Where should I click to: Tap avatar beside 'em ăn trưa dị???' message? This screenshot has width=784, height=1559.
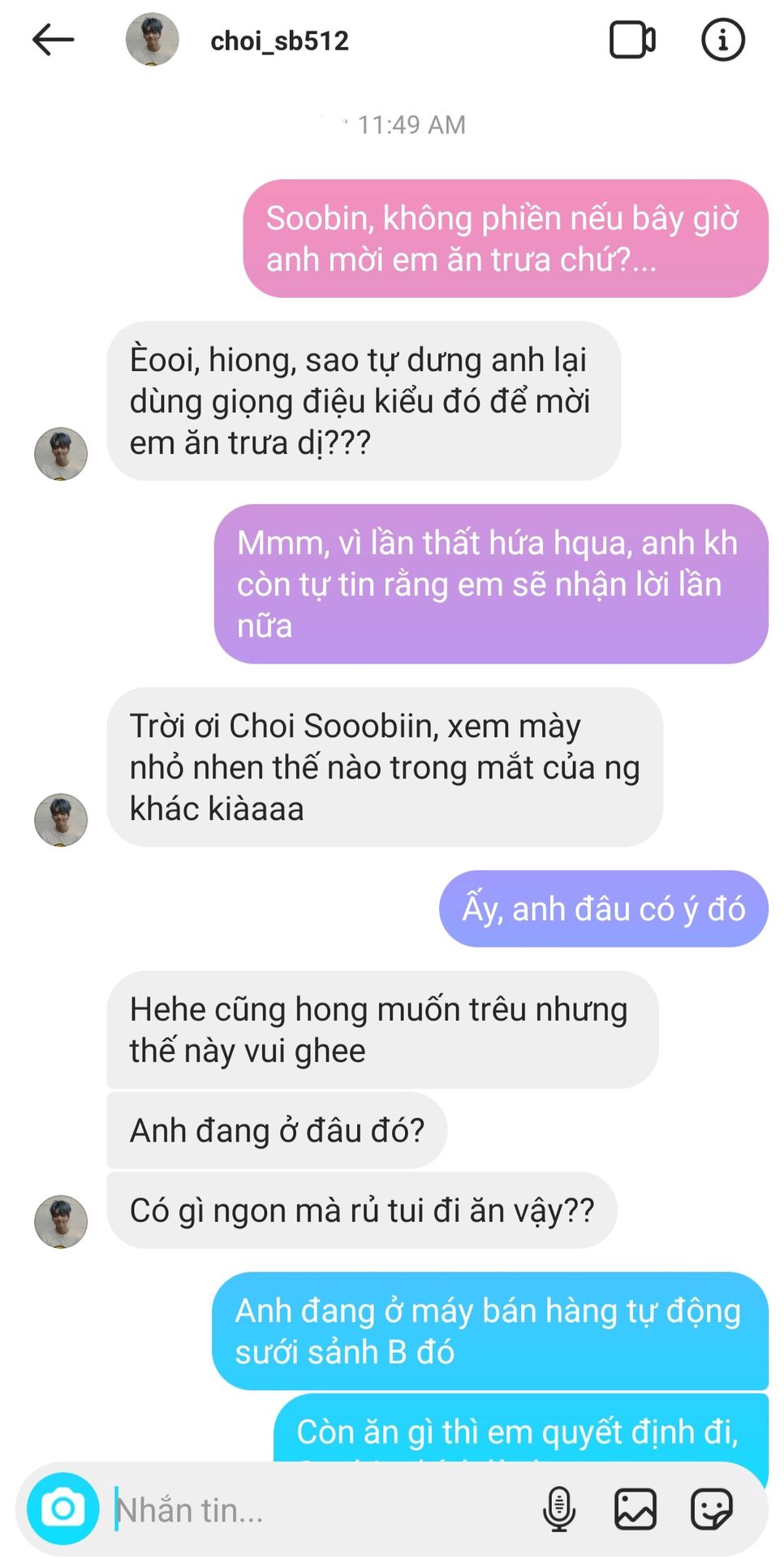61,454
